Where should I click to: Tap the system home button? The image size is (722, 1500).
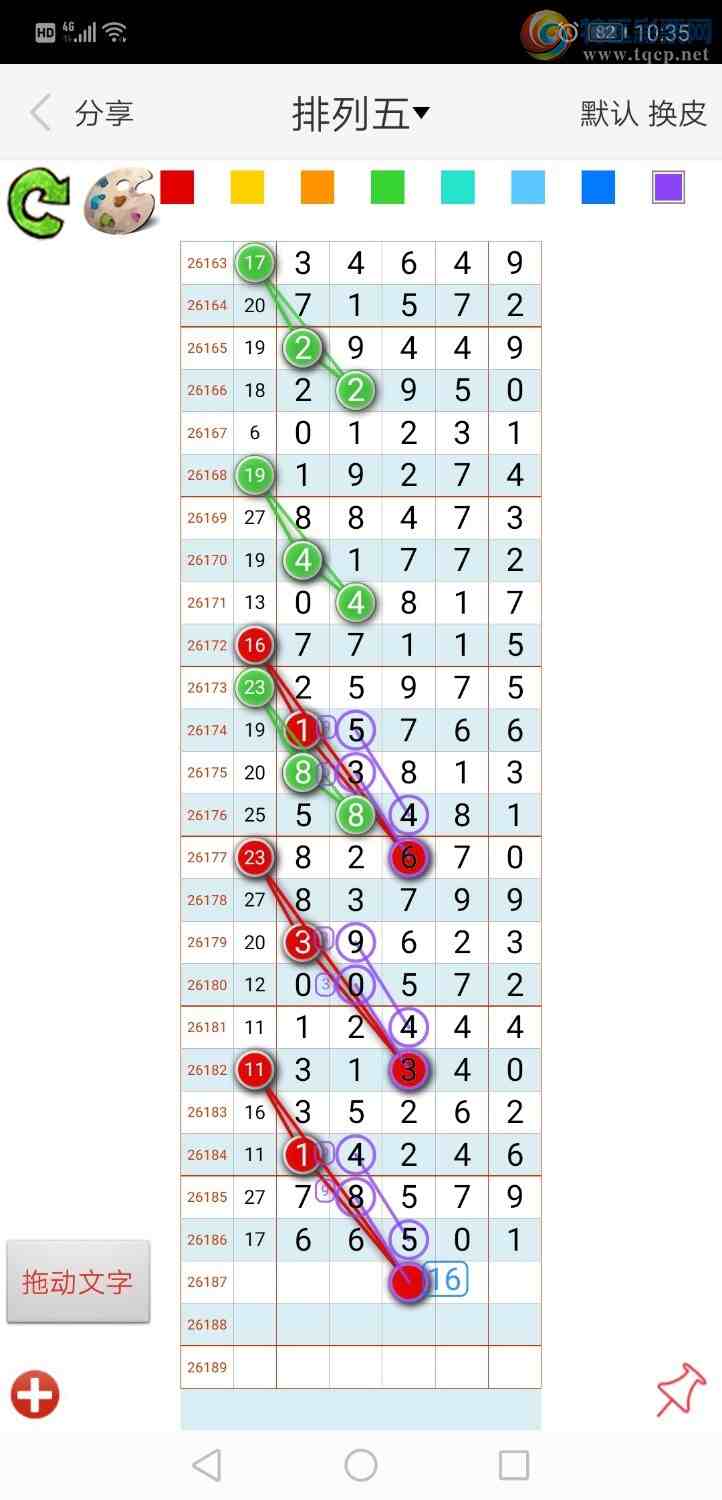click(361, 1465)
